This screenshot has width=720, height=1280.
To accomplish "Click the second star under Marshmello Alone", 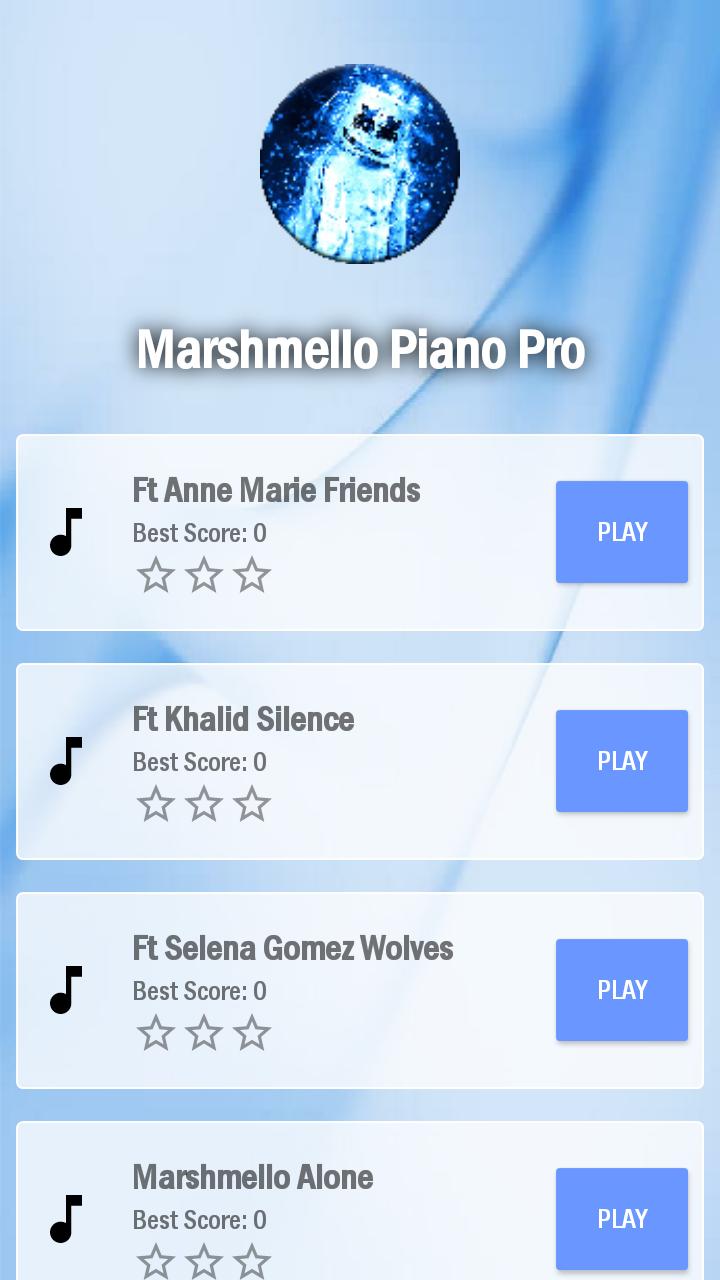I will pyautogui.click(x=204, y=1262).
